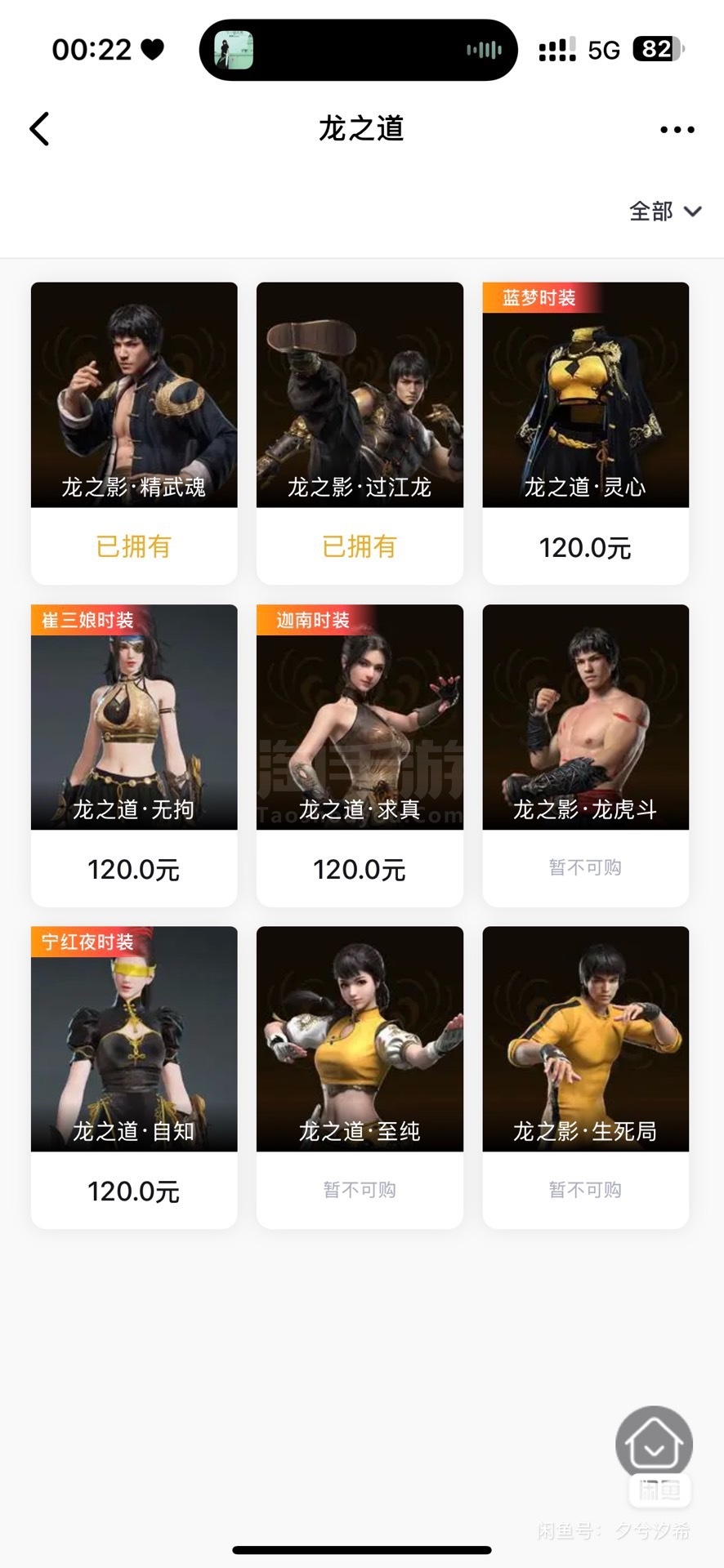Open the 龙之影·生死局 skin card
724x1568 pixels.
pos(586,1077)
